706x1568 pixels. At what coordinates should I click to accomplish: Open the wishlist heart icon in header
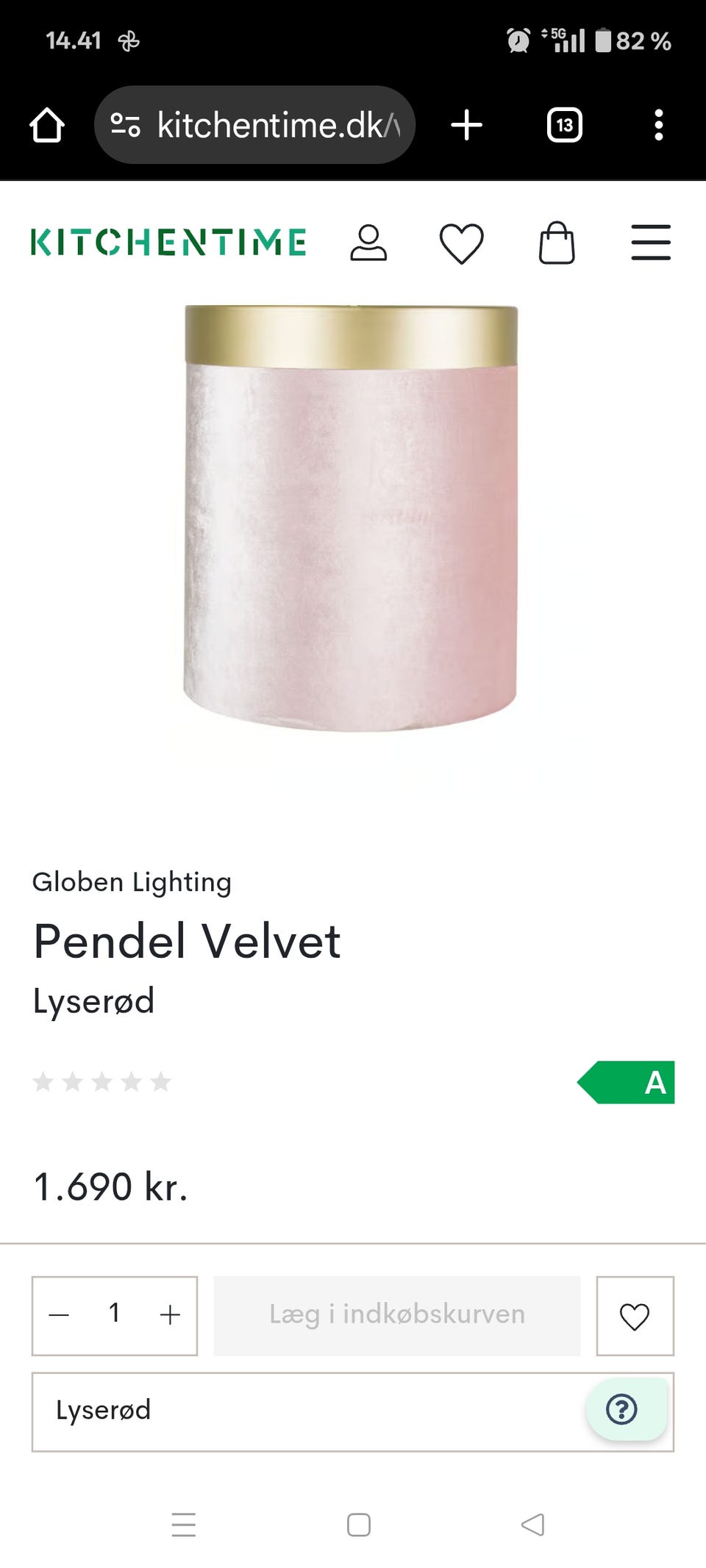click(461, 242)
